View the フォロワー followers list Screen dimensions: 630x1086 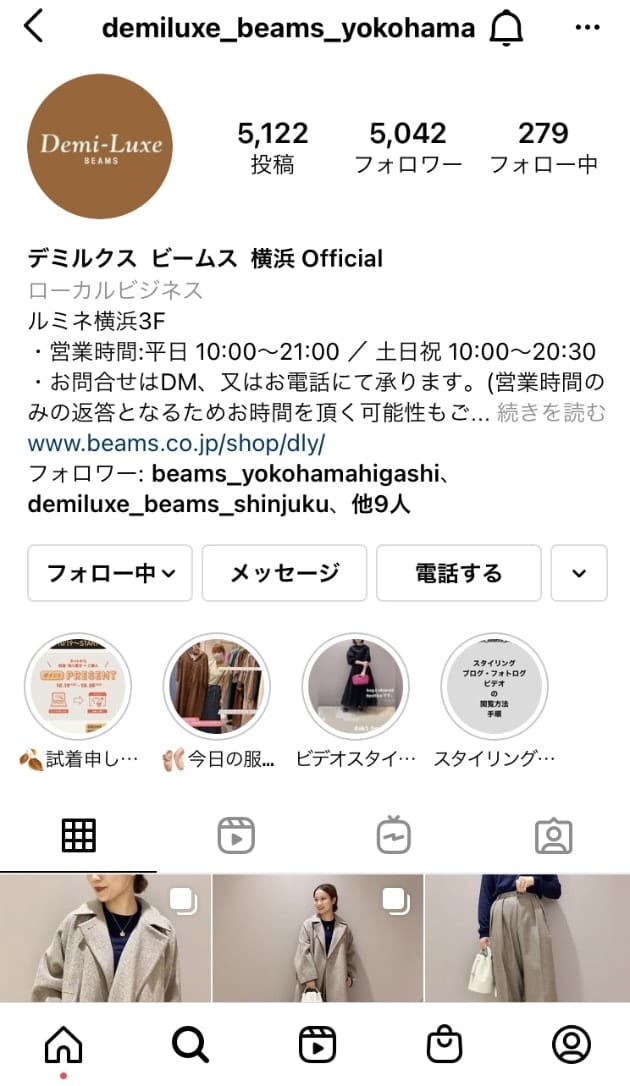tap(408, 148)
